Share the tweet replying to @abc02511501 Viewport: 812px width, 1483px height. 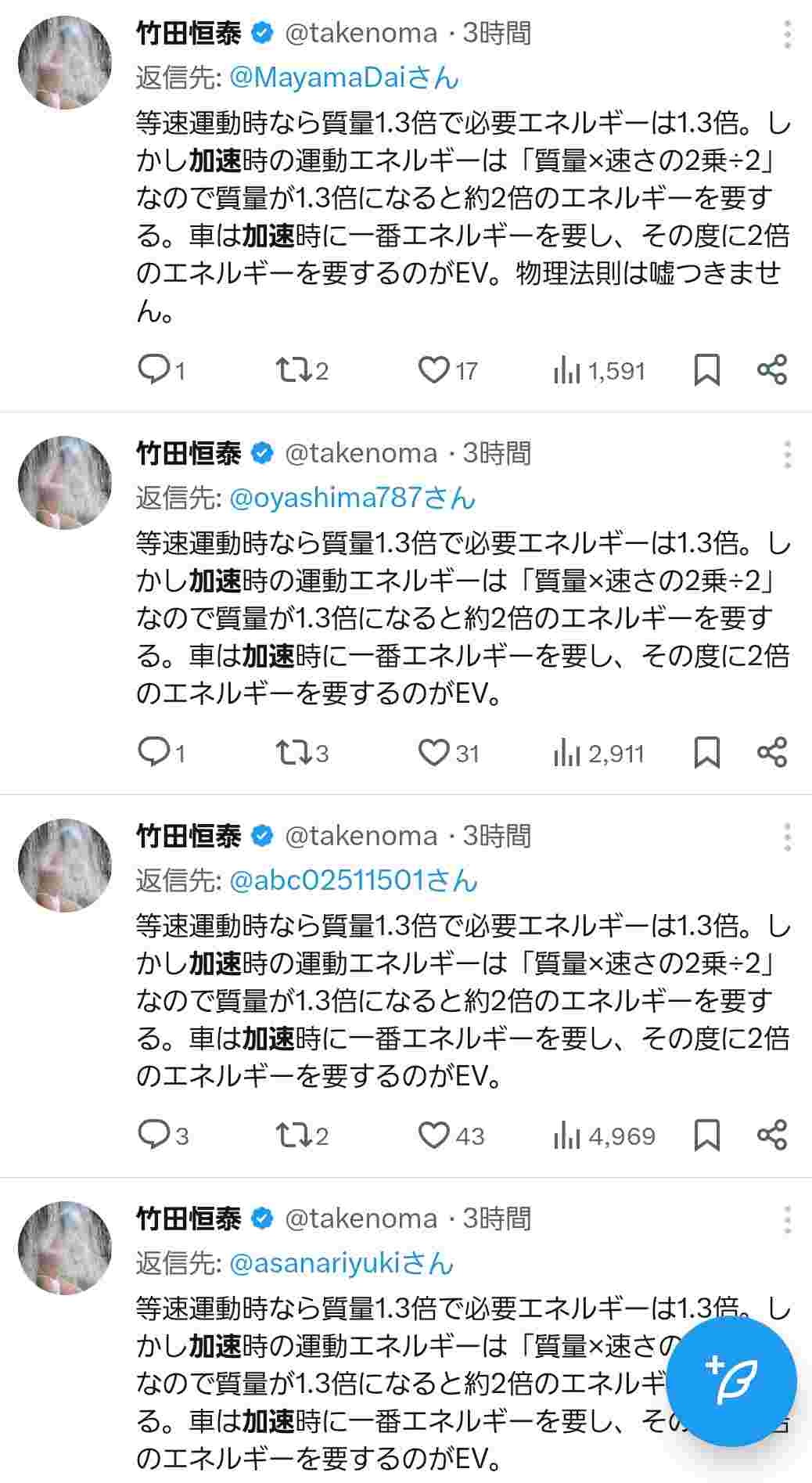[x=771, y=1136]
